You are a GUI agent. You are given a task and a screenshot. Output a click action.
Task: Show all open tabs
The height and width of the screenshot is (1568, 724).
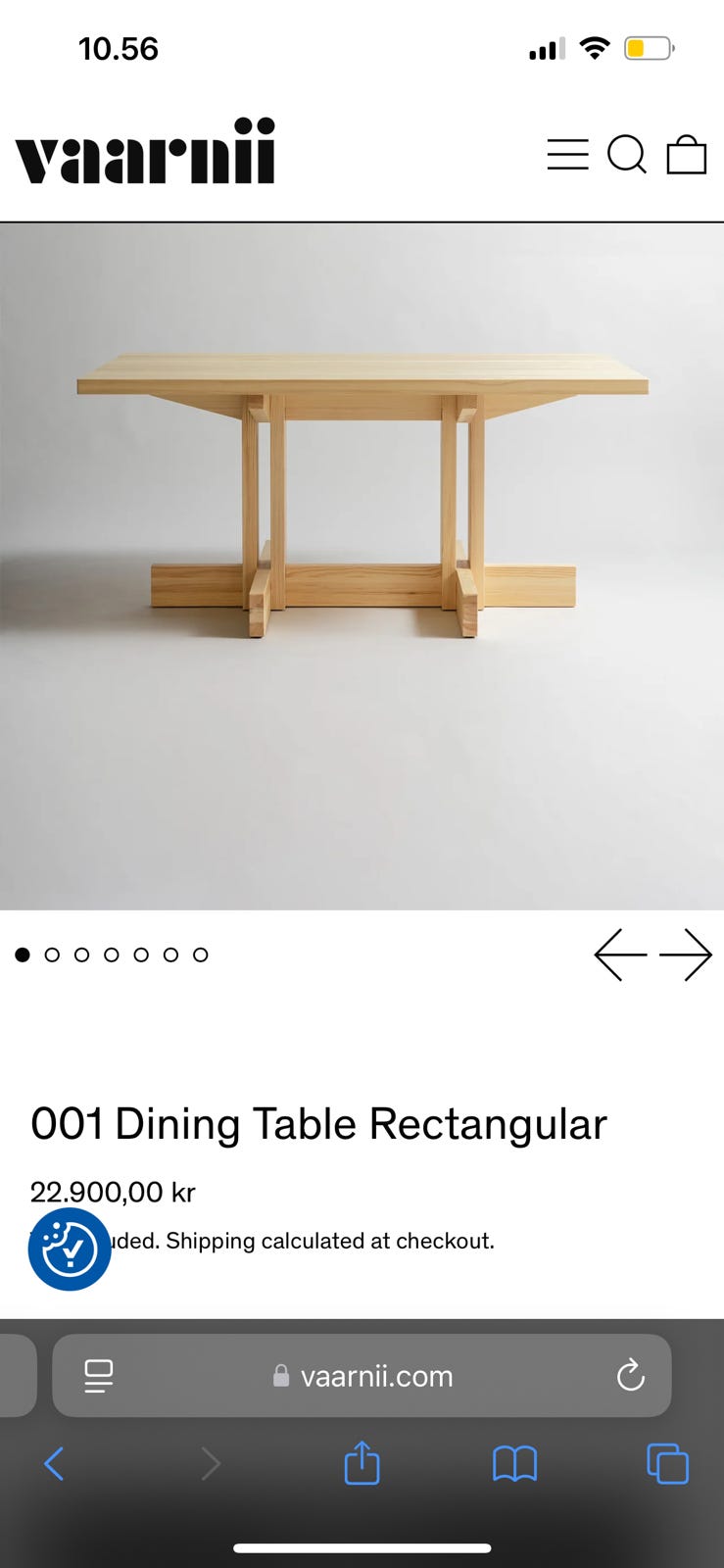668,1464
